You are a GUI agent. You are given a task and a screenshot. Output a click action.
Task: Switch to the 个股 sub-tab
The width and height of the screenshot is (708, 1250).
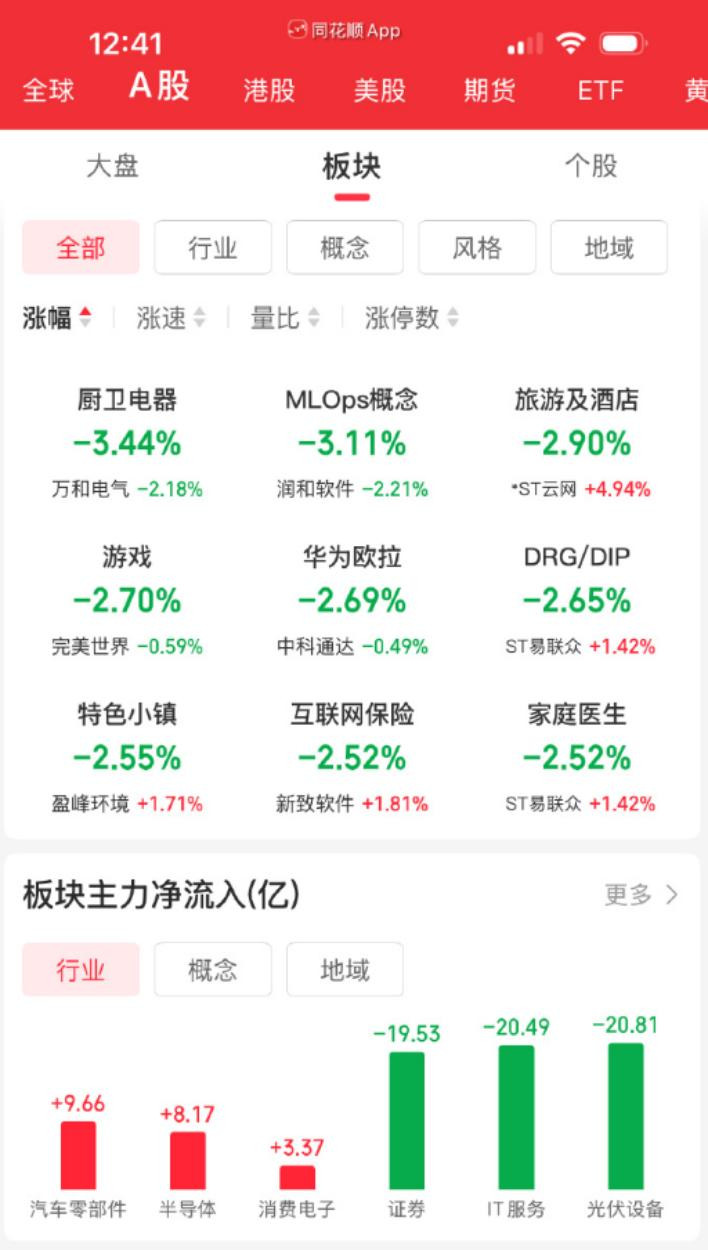tap(591, 166)
